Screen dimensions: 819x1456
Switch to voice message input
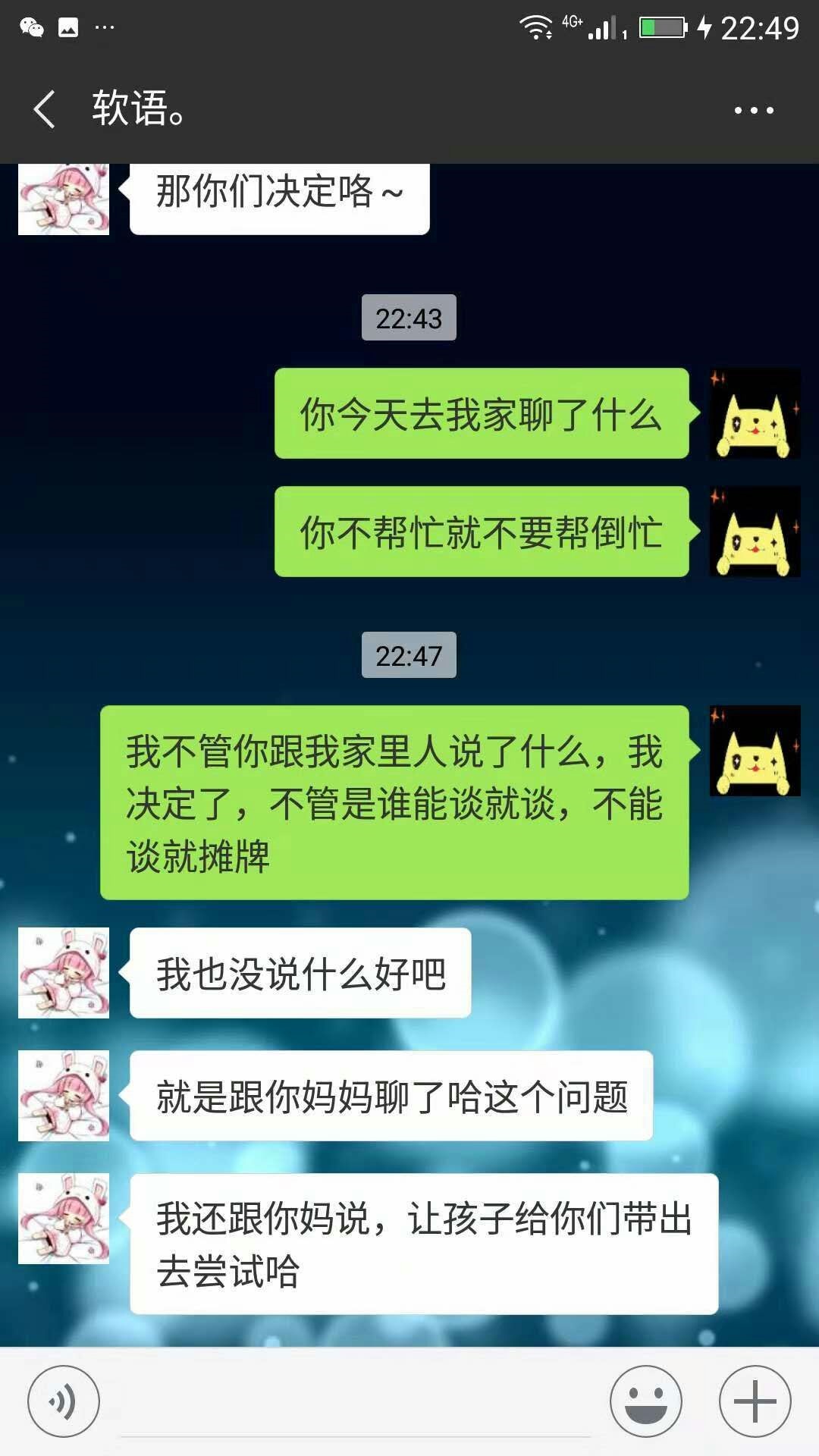pos(64,1401)
